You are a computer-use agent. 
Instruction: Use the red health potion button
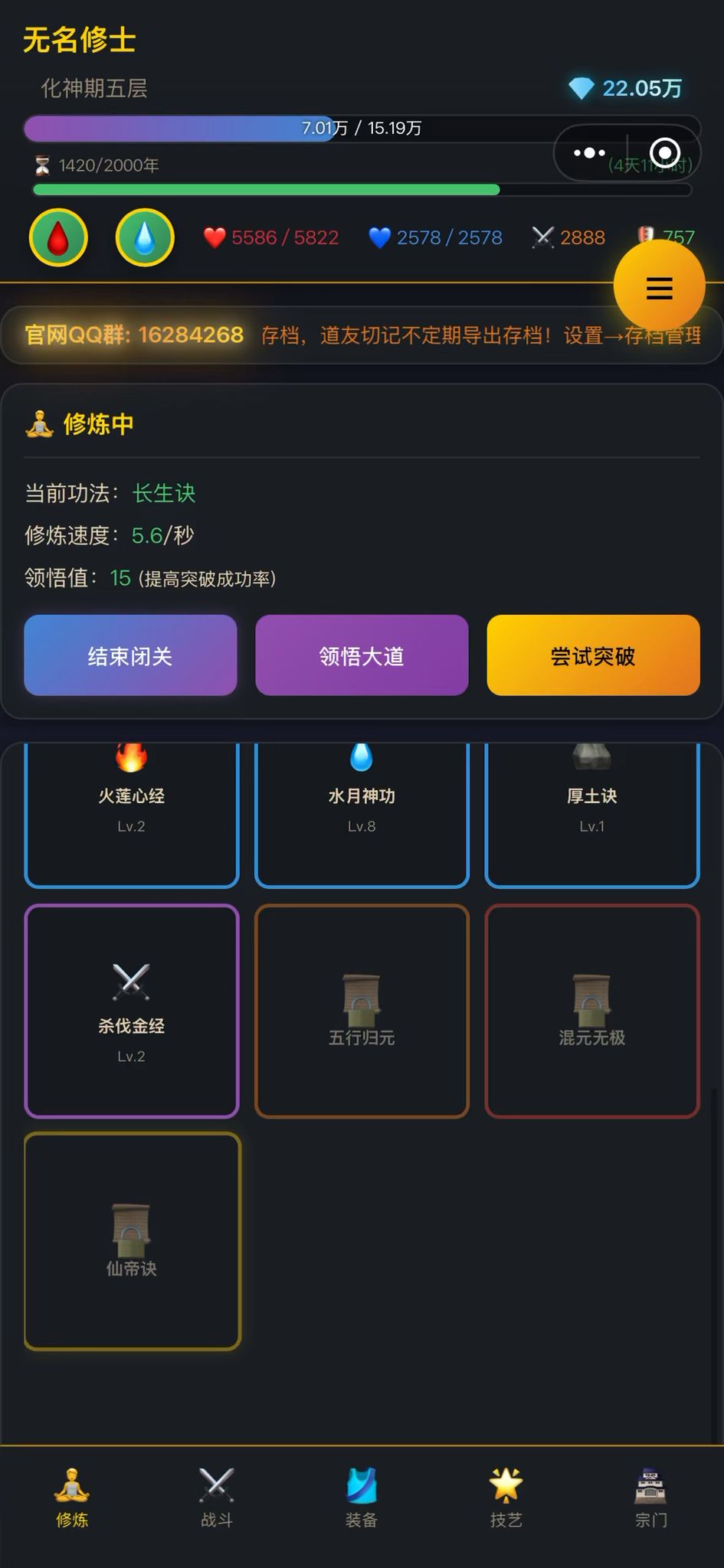pyautogui.click(x=58, y=238)
